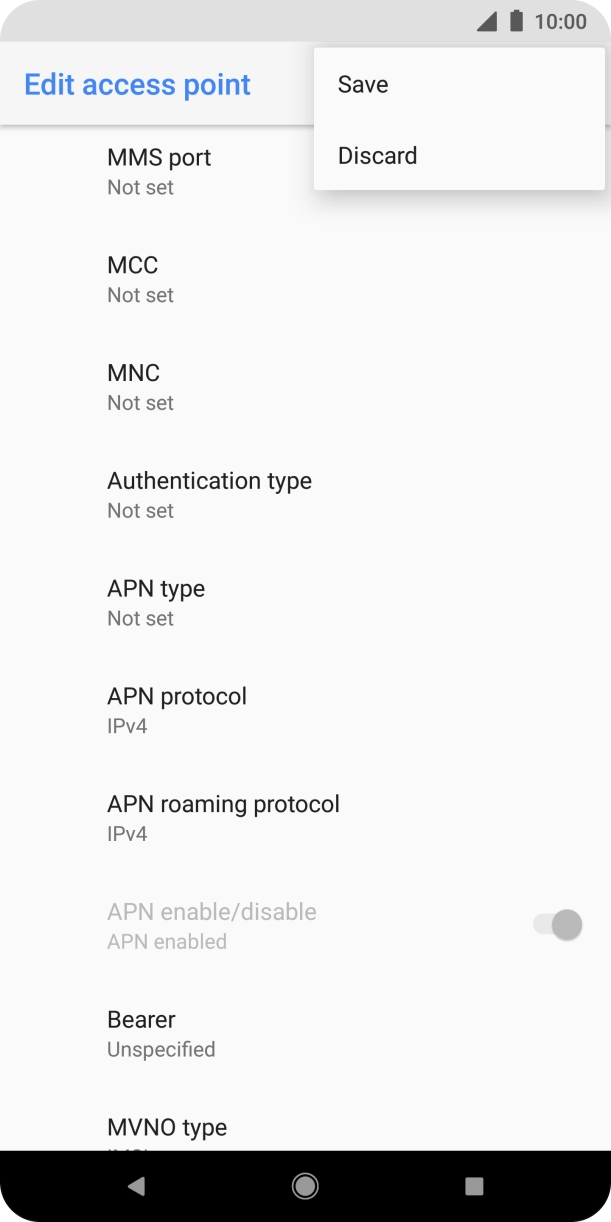Image resolution: width=611 pixels, height=1222 pixels.
Task: Tap the system back button
Action: [137, 1186]
